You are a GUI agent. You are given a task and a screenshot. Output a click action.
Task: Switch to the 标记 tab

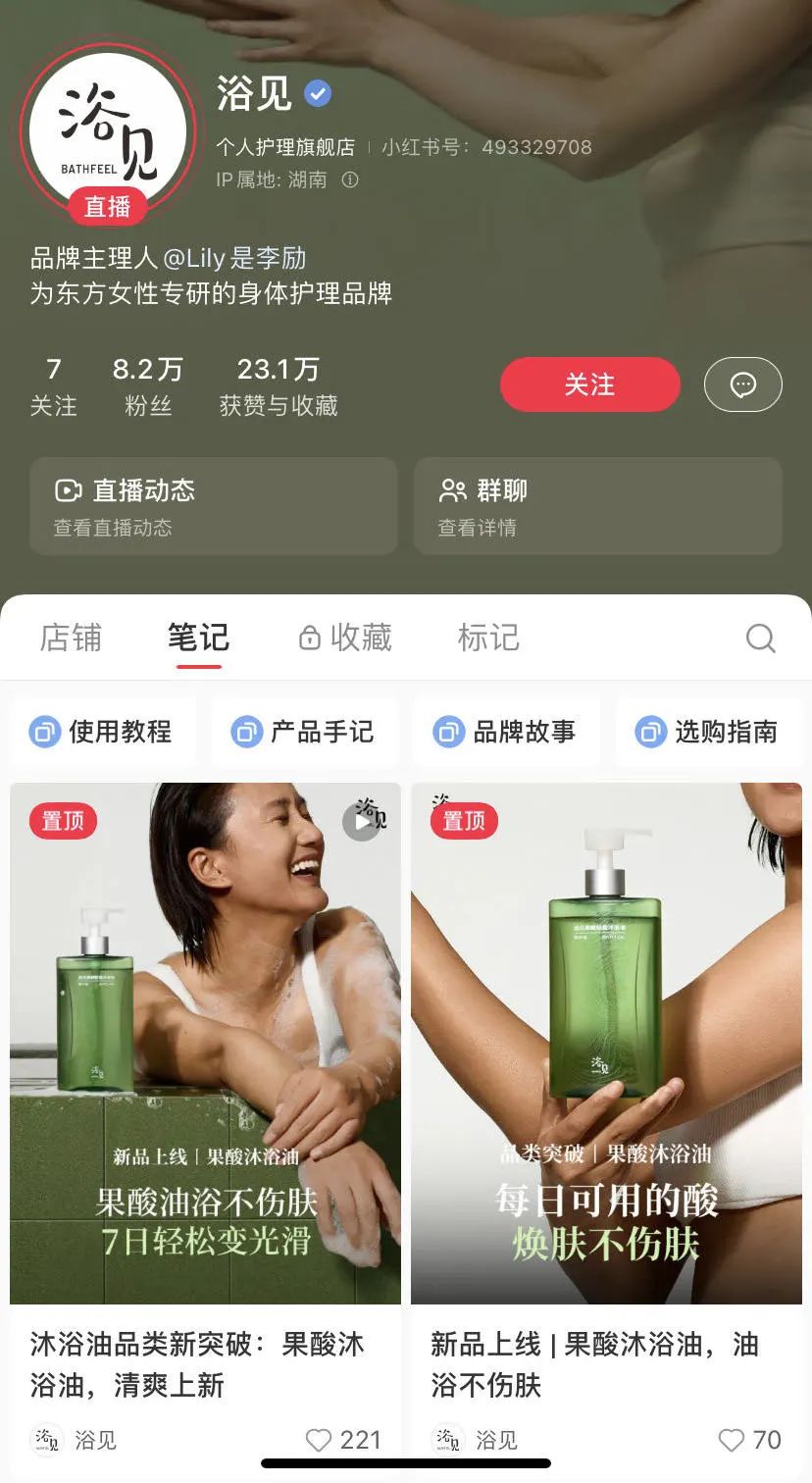click(x=488, y=638)
